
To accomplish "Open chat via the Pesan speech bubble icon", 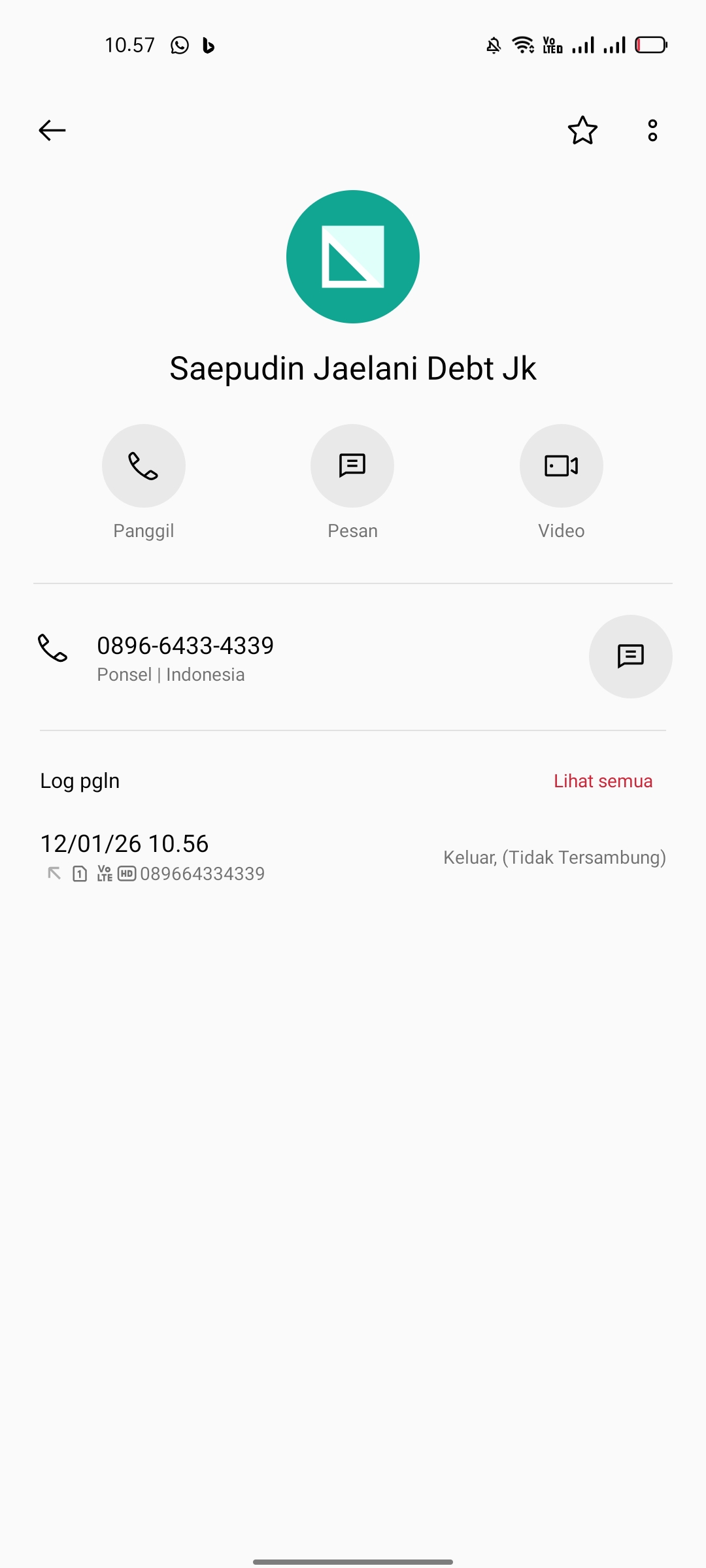I will click(352, 465).
